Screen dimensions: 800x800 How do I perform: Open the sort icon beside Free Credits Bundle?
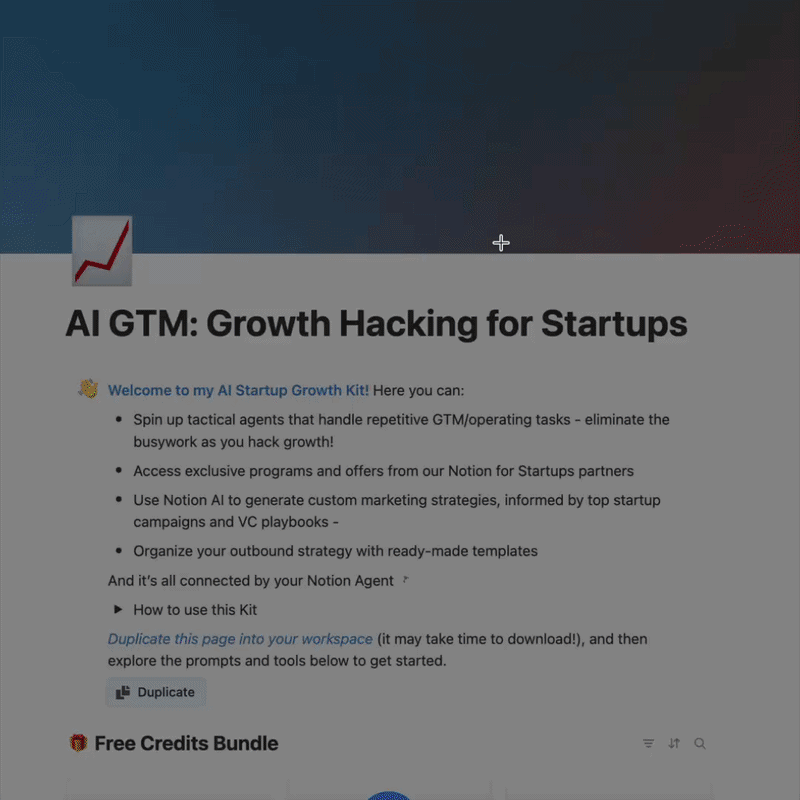pyautogui.click(x=674, y=743)
